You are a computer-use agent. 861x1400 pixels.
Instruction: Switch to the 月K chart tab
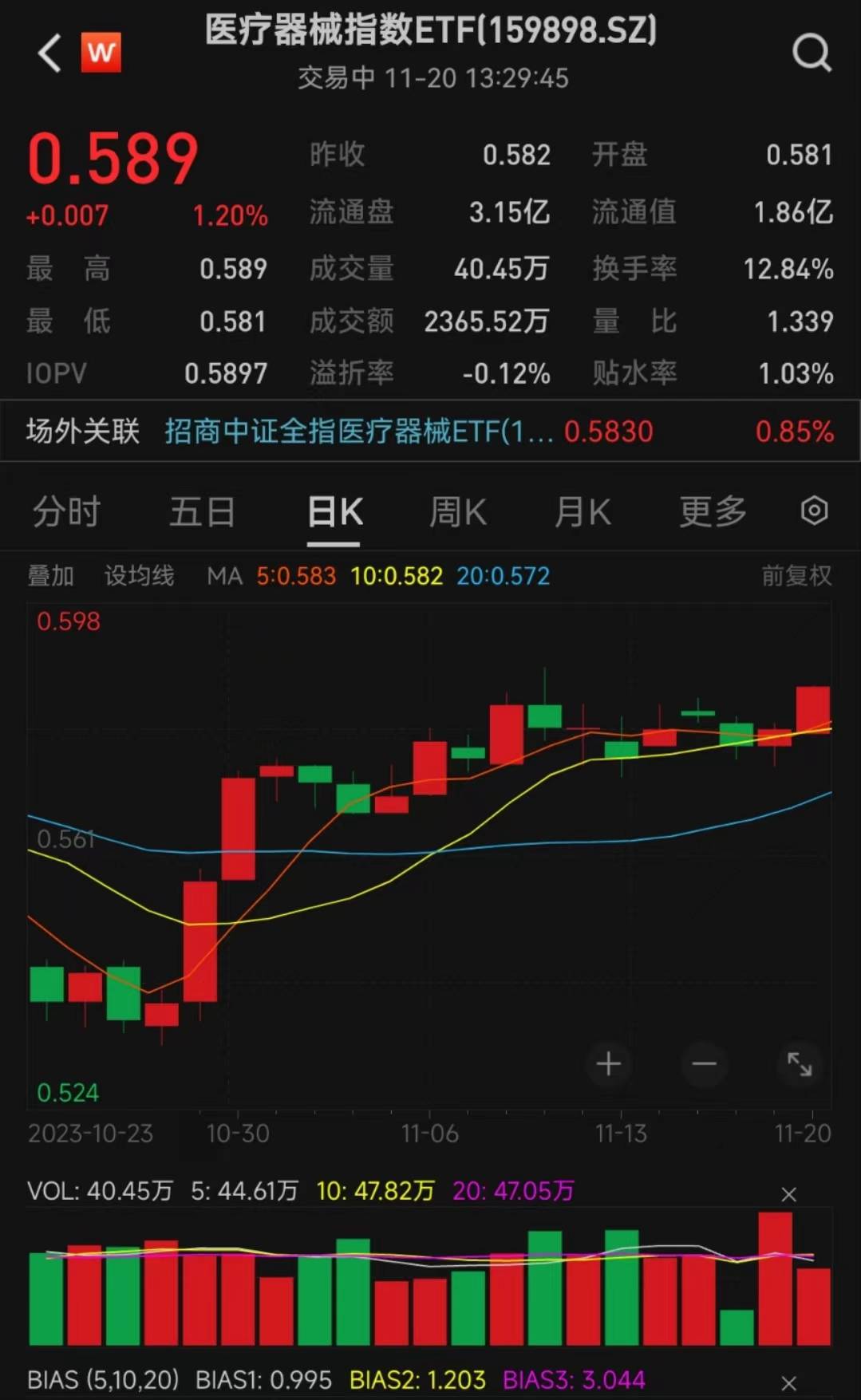(583, 511)
